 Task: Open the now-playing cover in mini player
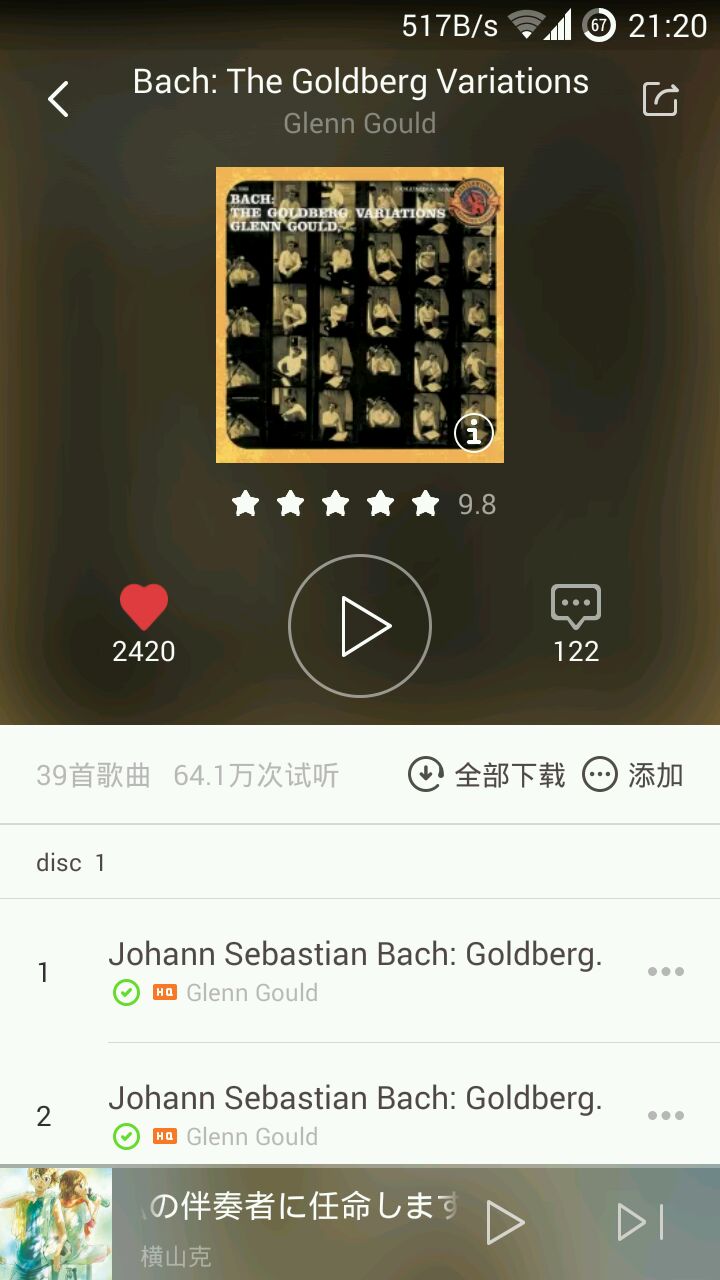point(56,1224)
